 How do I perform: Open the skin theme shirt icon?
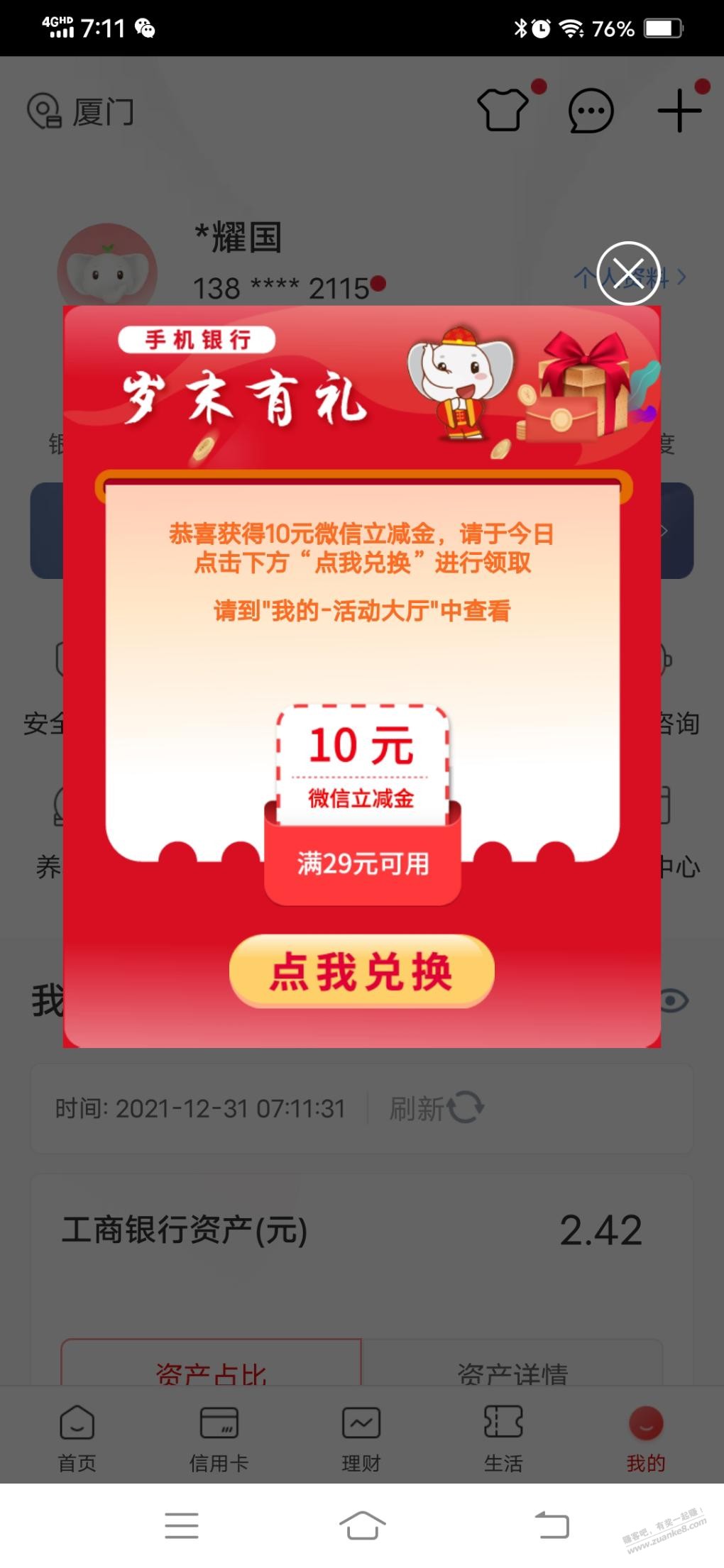(503, 111)
